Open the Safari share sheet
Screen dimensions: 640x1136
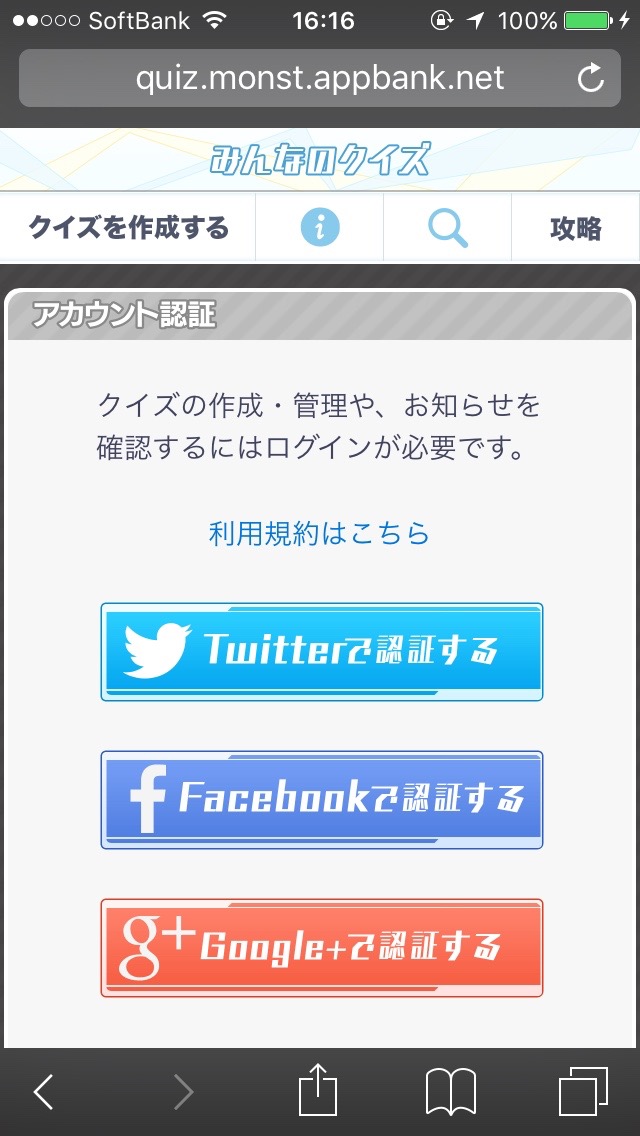319,1090
